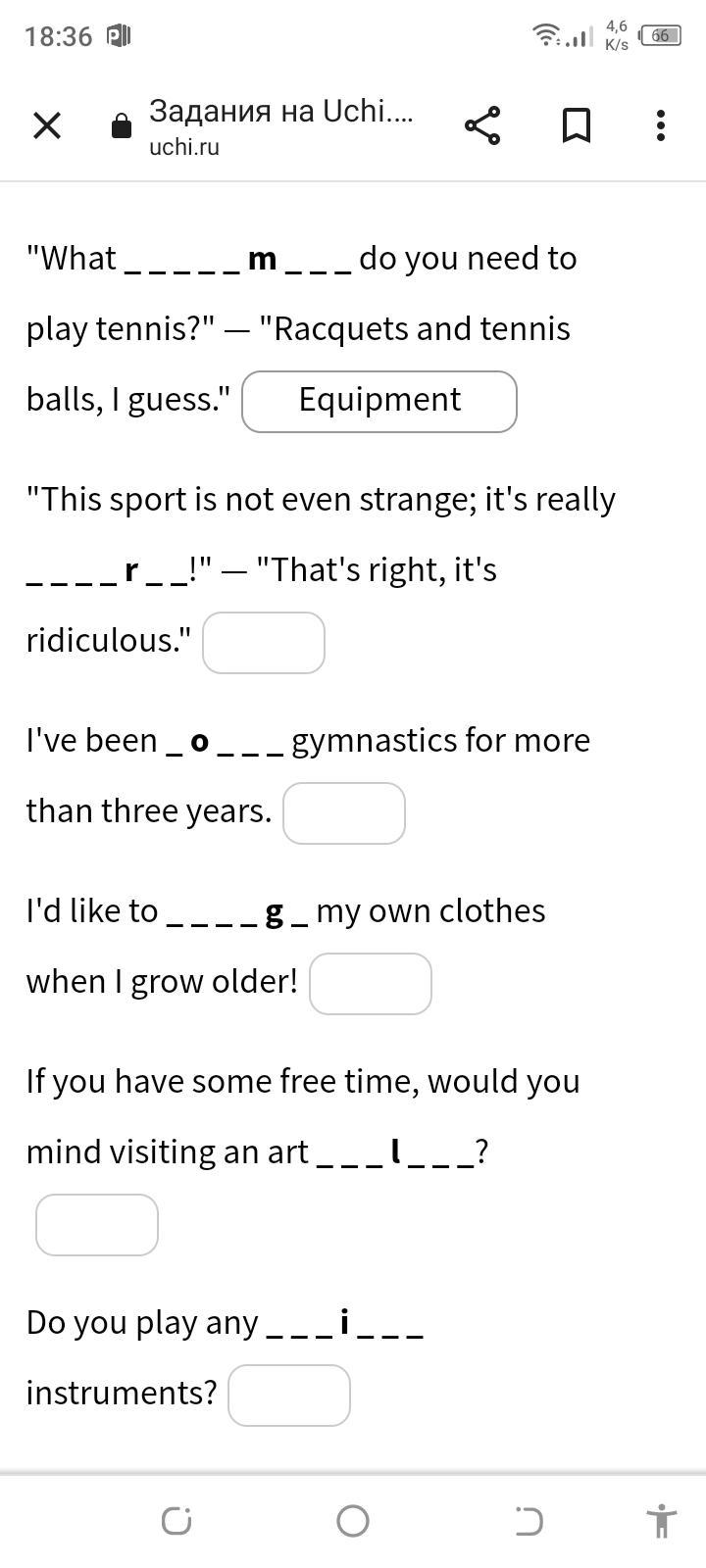Select the answer box after "ridiculous."

coord(264,643)
